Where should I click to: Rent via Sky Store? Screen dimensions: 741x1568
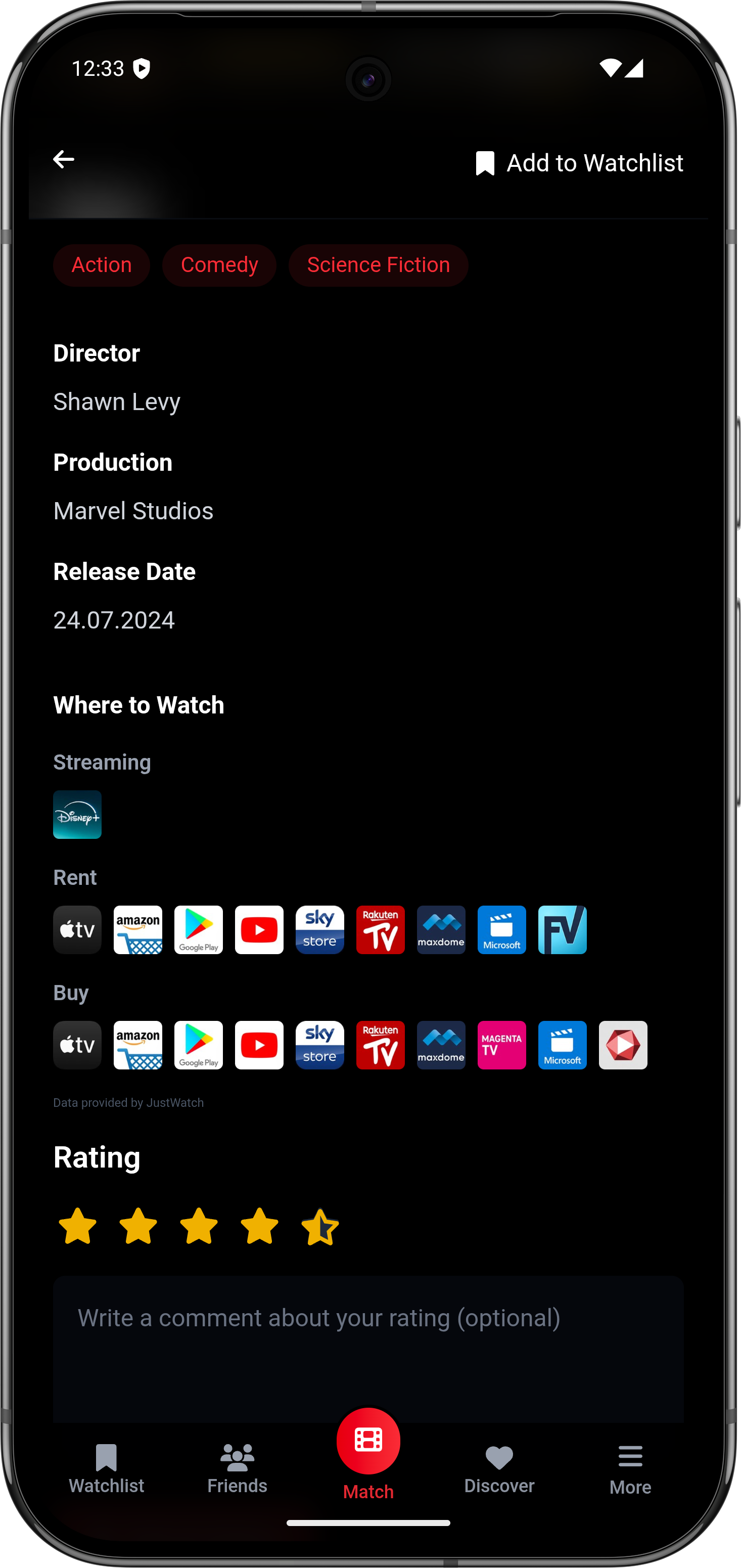[x=319, y=929]
